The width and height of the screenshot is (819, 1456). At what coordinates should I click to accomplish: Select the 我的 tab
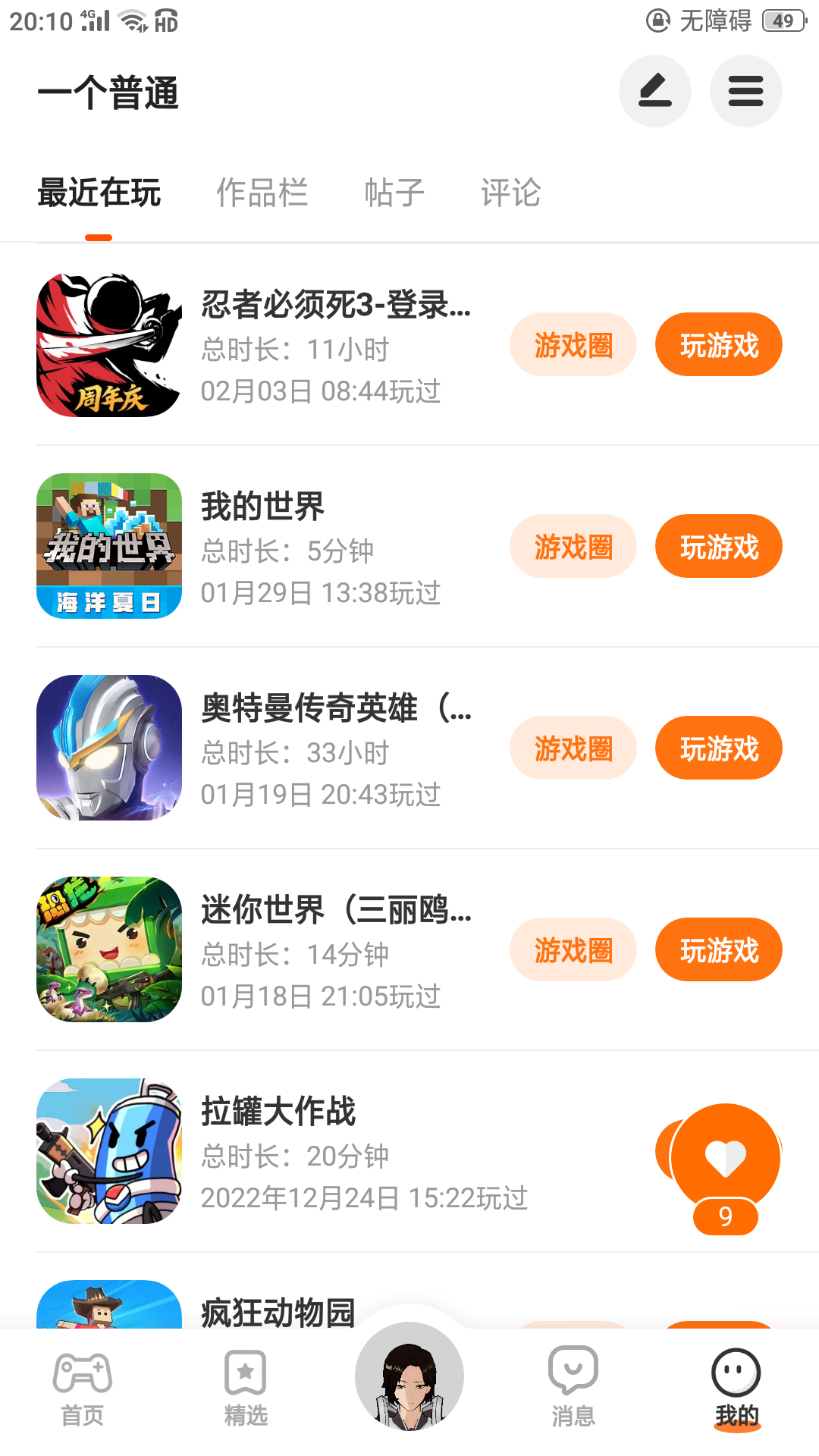(x=736, y=1389)
